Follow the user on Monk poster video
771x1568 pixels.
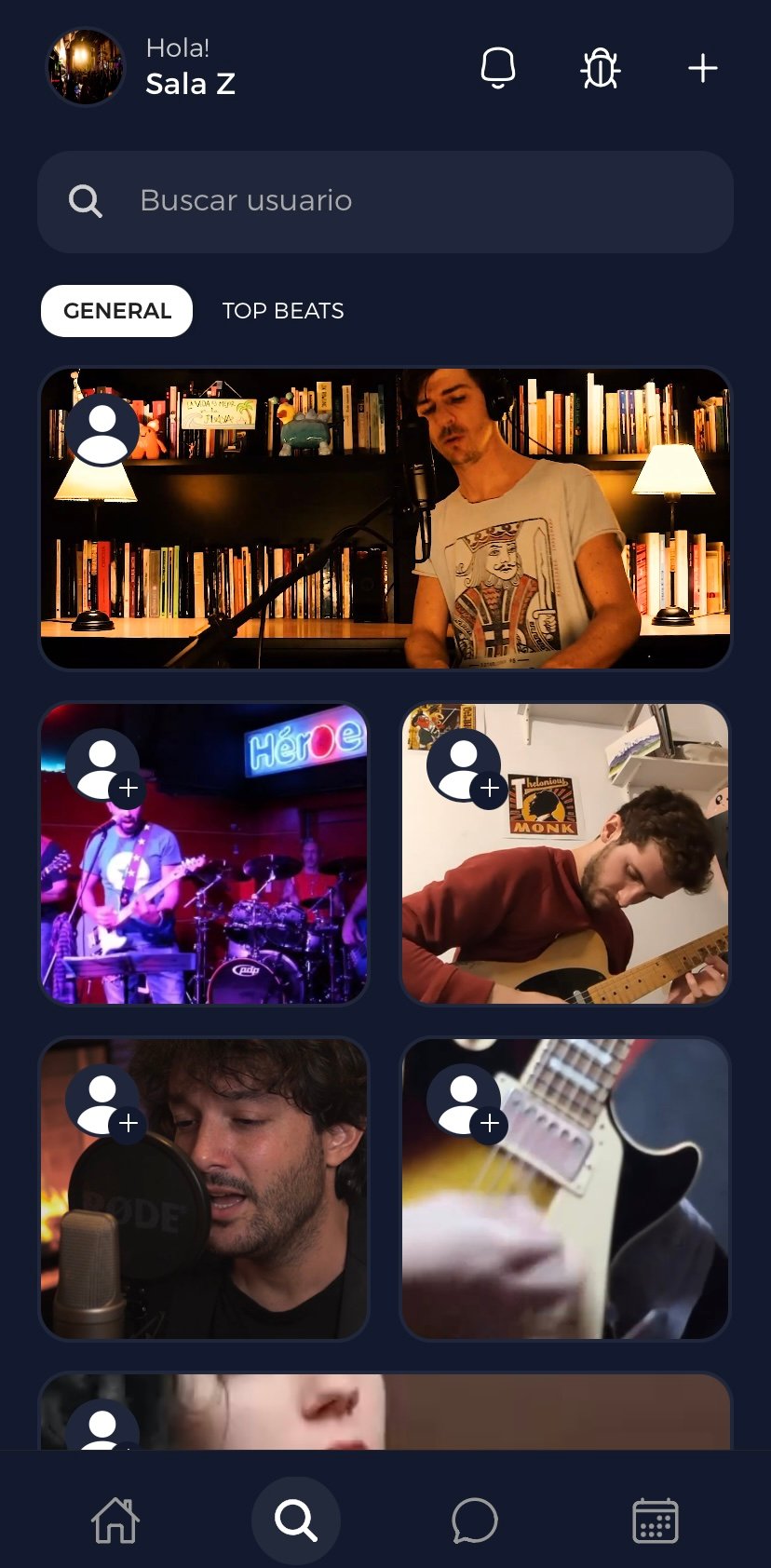coord(489,789)
